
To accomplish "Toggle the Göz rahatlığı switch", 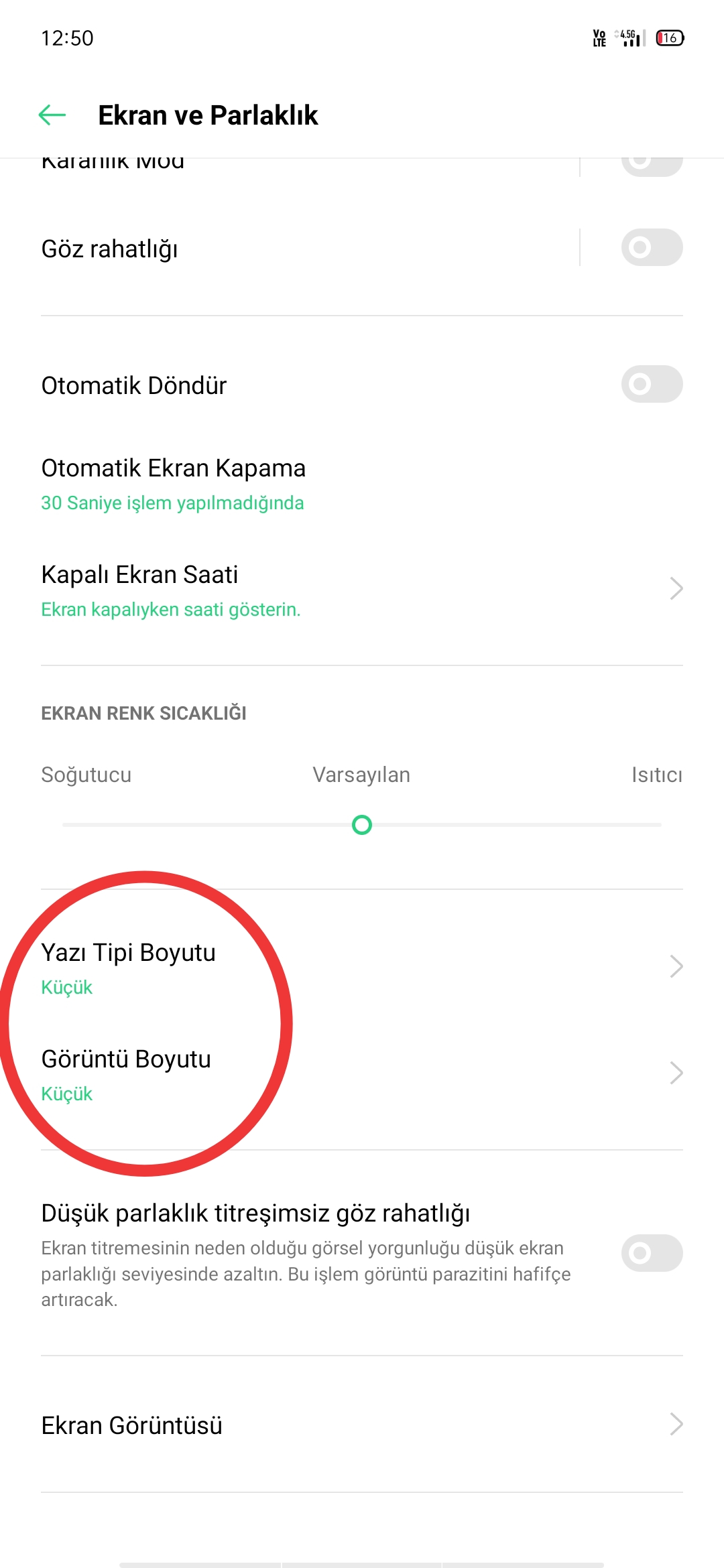I will coord(652,247).
